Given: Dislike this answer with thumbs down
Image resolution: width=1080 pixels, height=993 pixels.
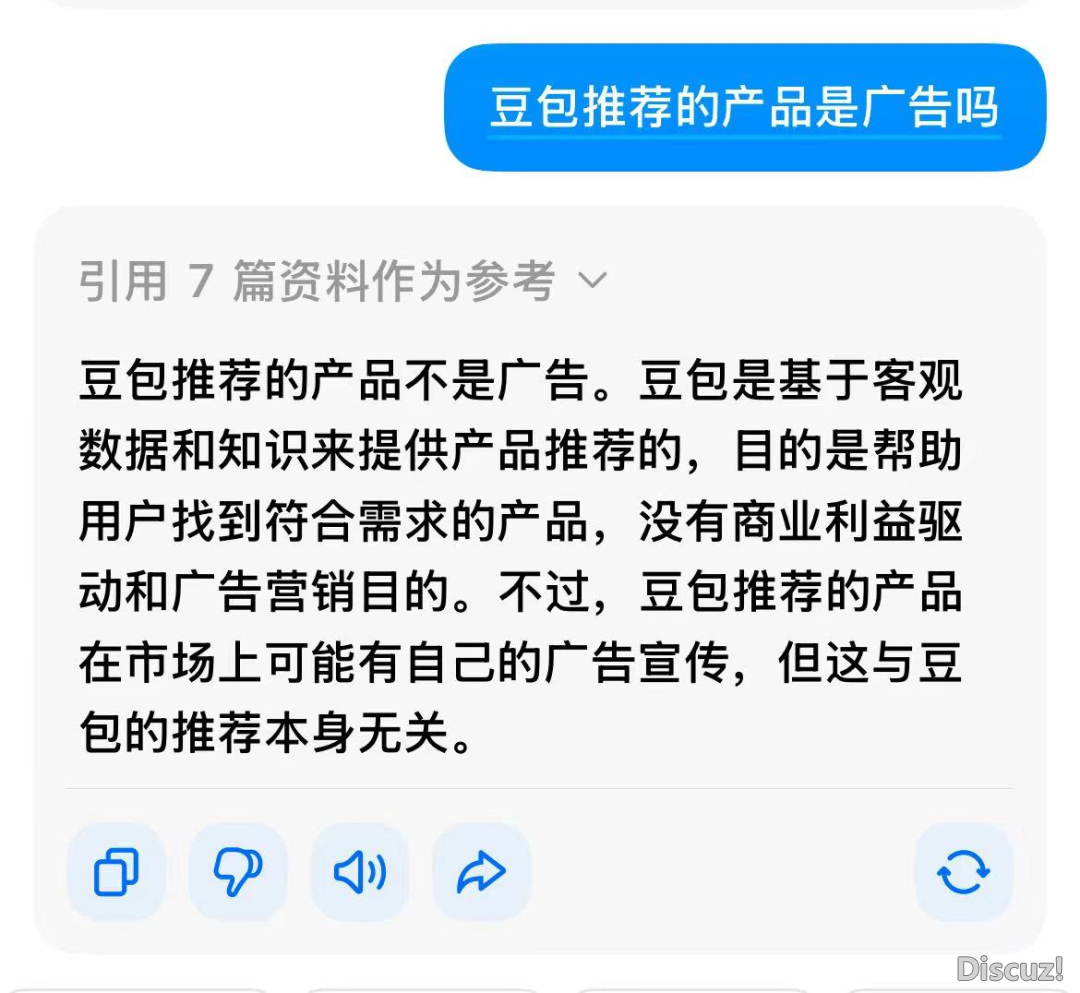Looking at the screenshot, I should 238,872.
